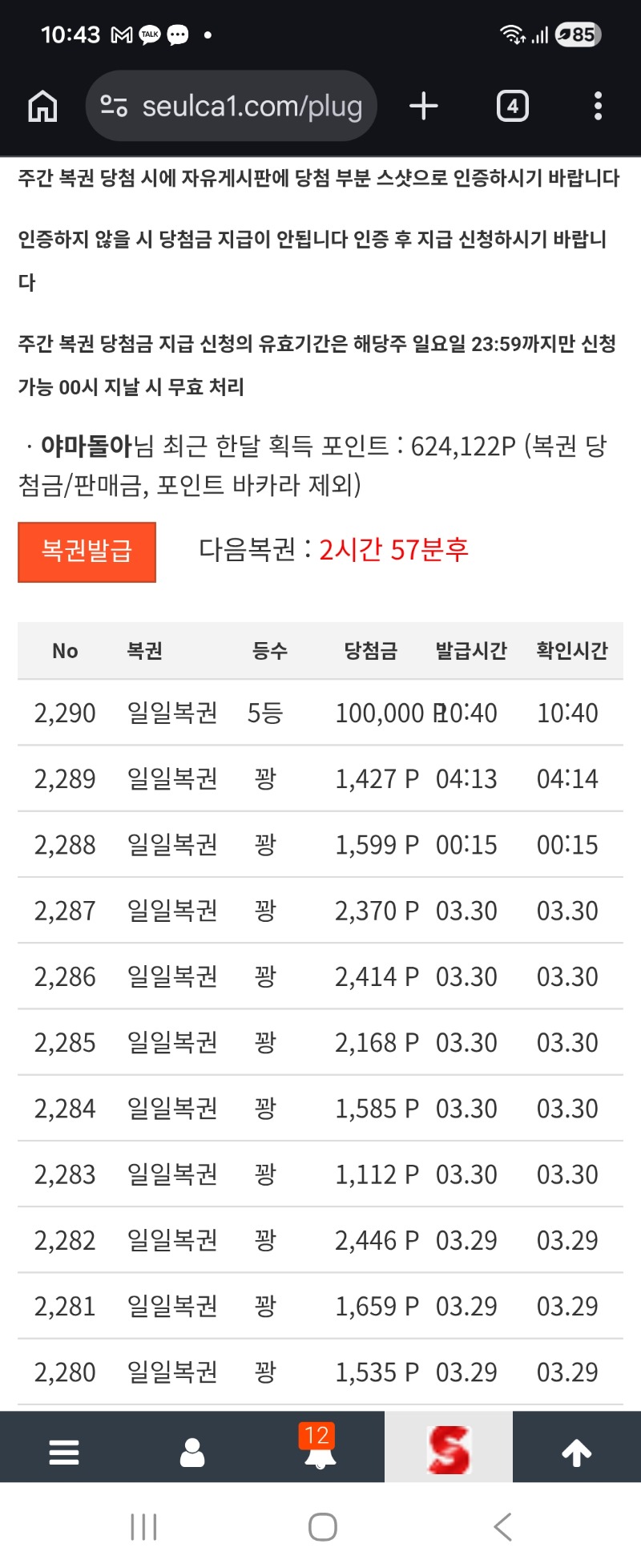Show recent apps from navigation bar

144,1527
